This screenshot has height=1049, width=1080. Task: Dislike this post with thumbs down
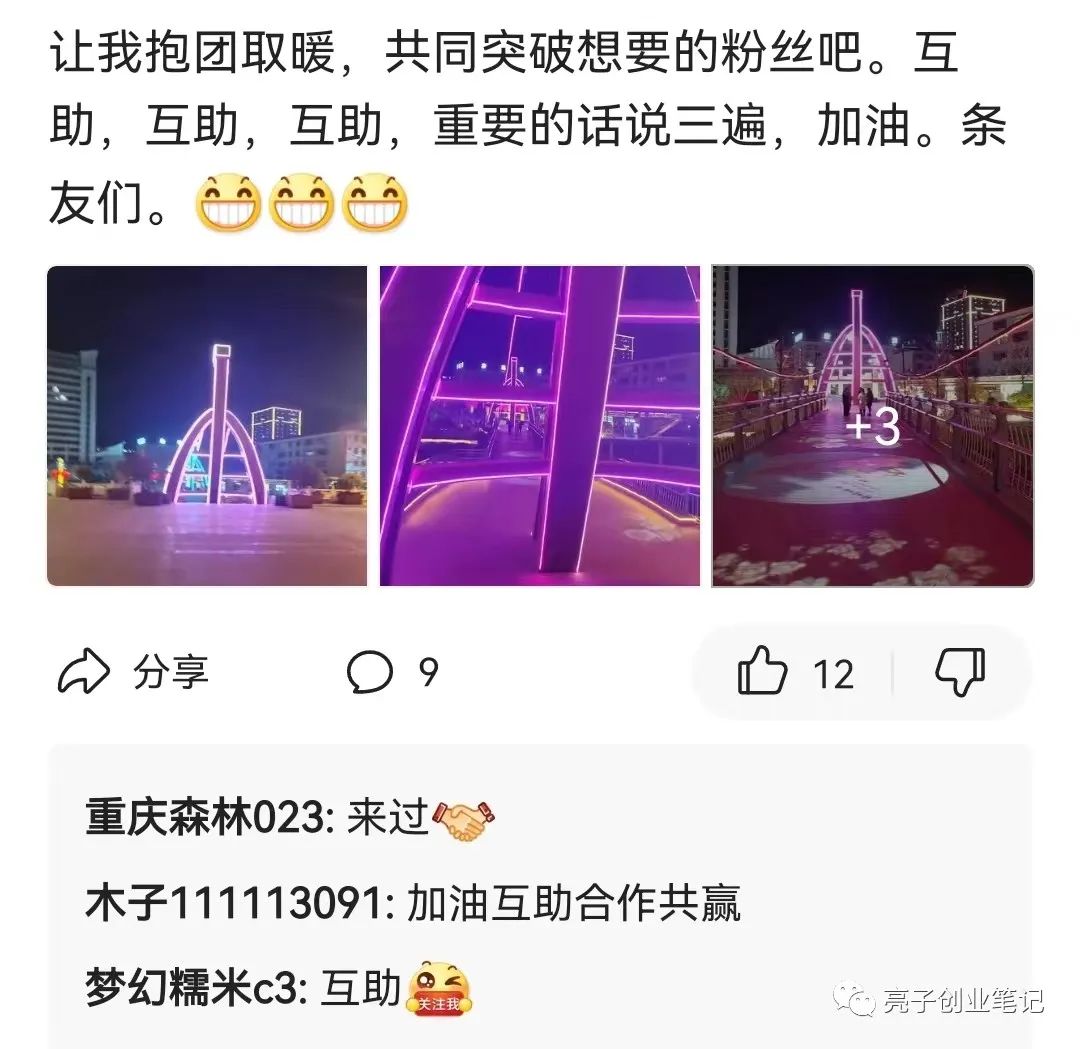[x=959, y=673]
